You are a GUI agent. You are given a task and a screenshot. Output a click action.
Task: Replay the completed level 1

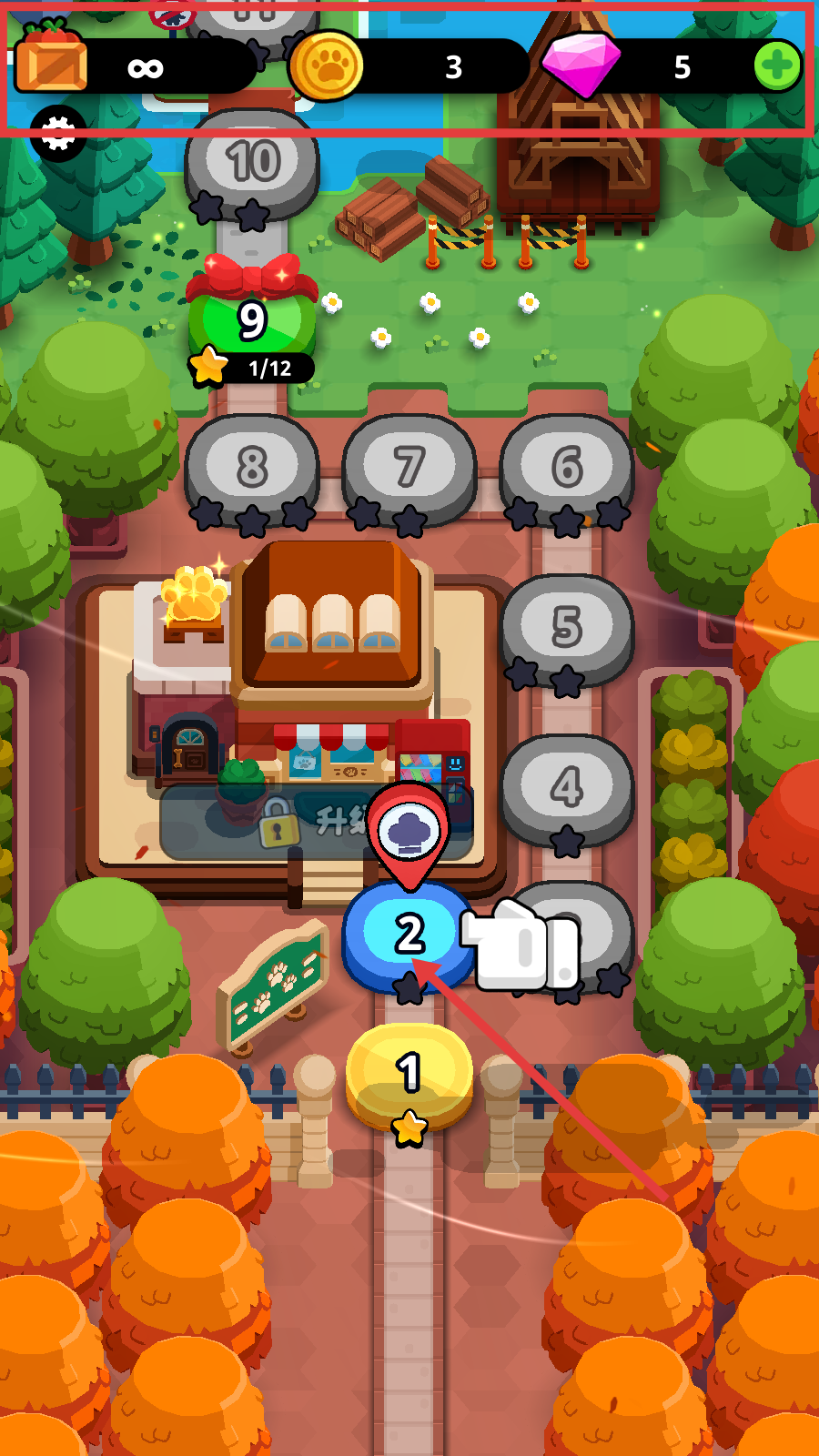click(409, 1072)
